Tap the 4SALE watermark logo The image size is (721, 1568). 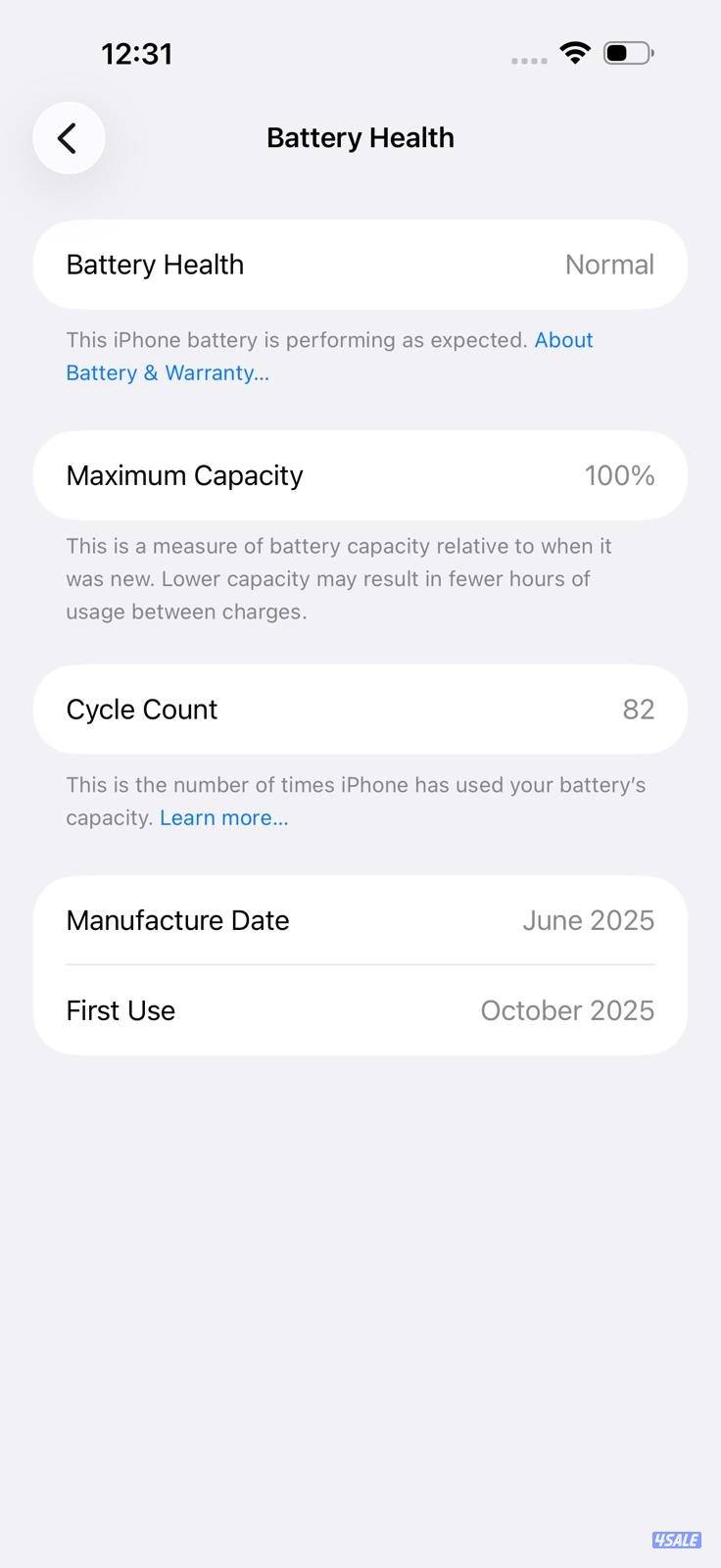tap(676, 1541)
